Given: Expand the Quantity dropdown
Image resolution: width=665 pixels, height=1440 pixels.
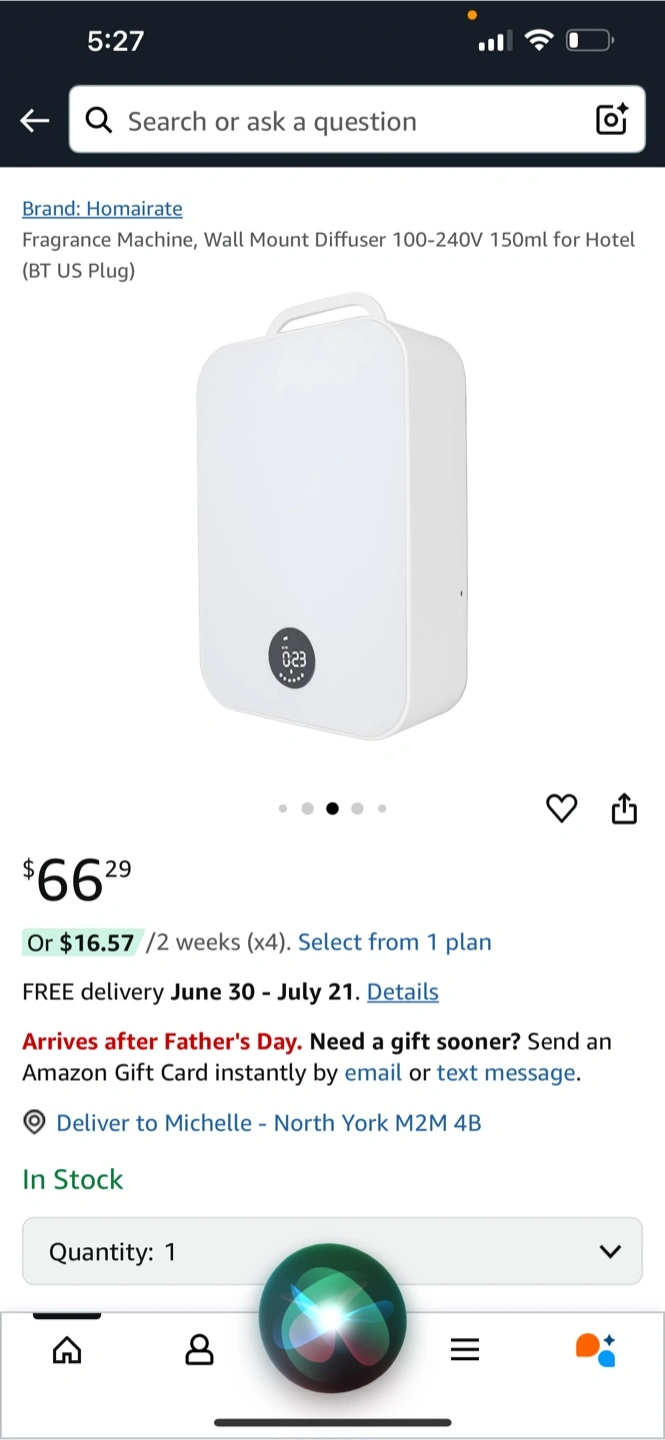Looking at the screenshot, I should [332, 1251].
